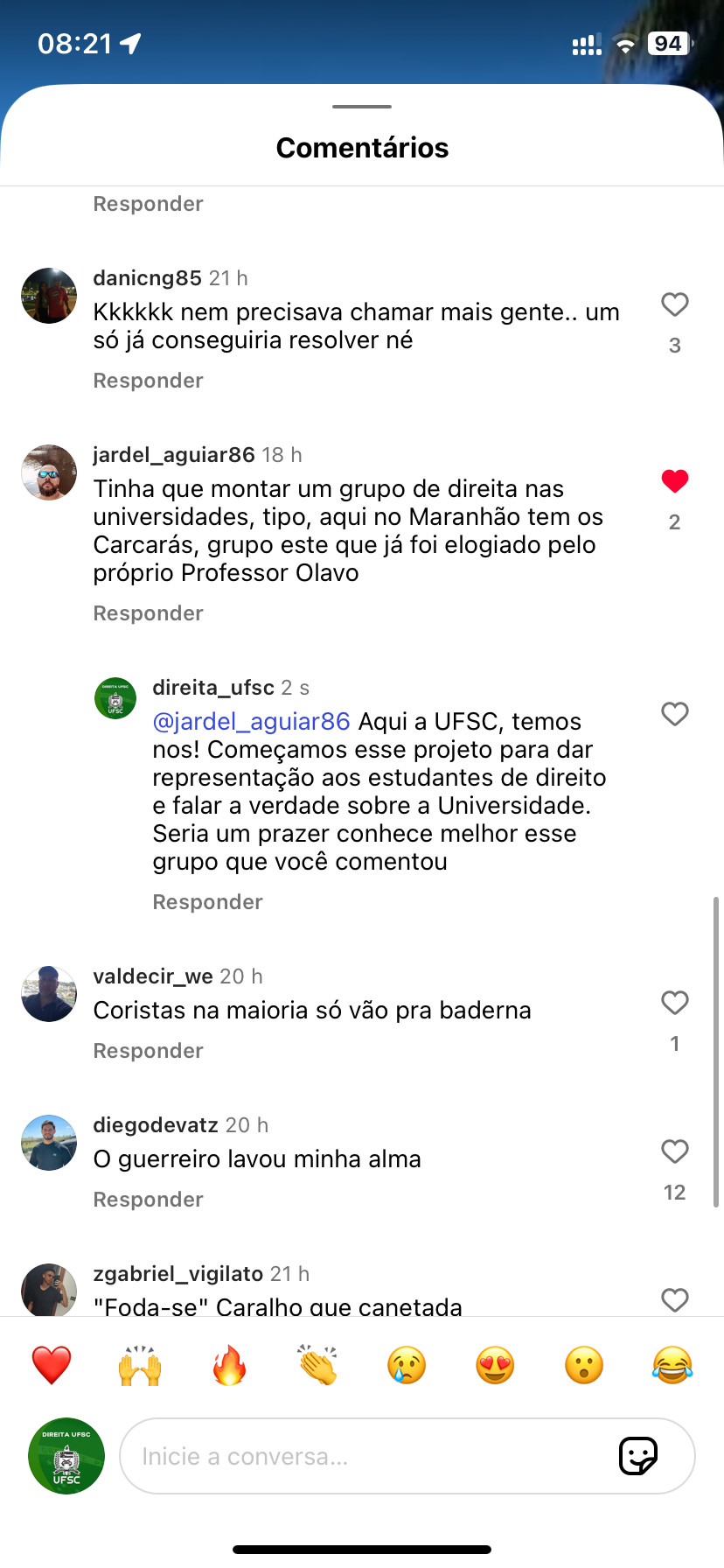Image resolution: width=724 pixels, height=1568 pixels.
Task: Send the clapping hands quick reaction
Action: coord(317,1365)
